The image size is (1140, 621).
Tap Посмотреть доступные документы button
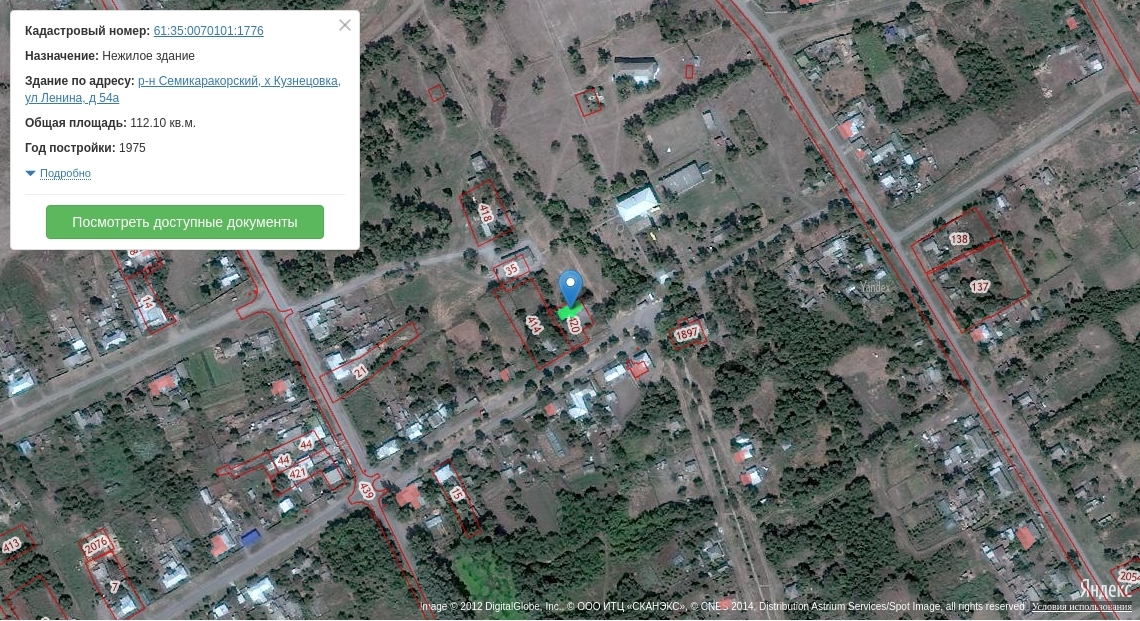pos(185,222)
